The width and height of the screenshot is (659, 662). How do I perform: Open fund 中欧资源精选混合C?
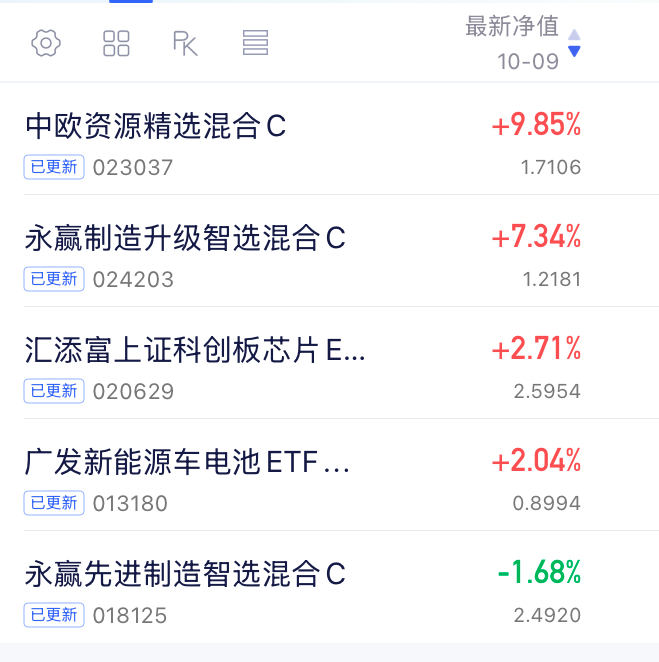point(329,139)
